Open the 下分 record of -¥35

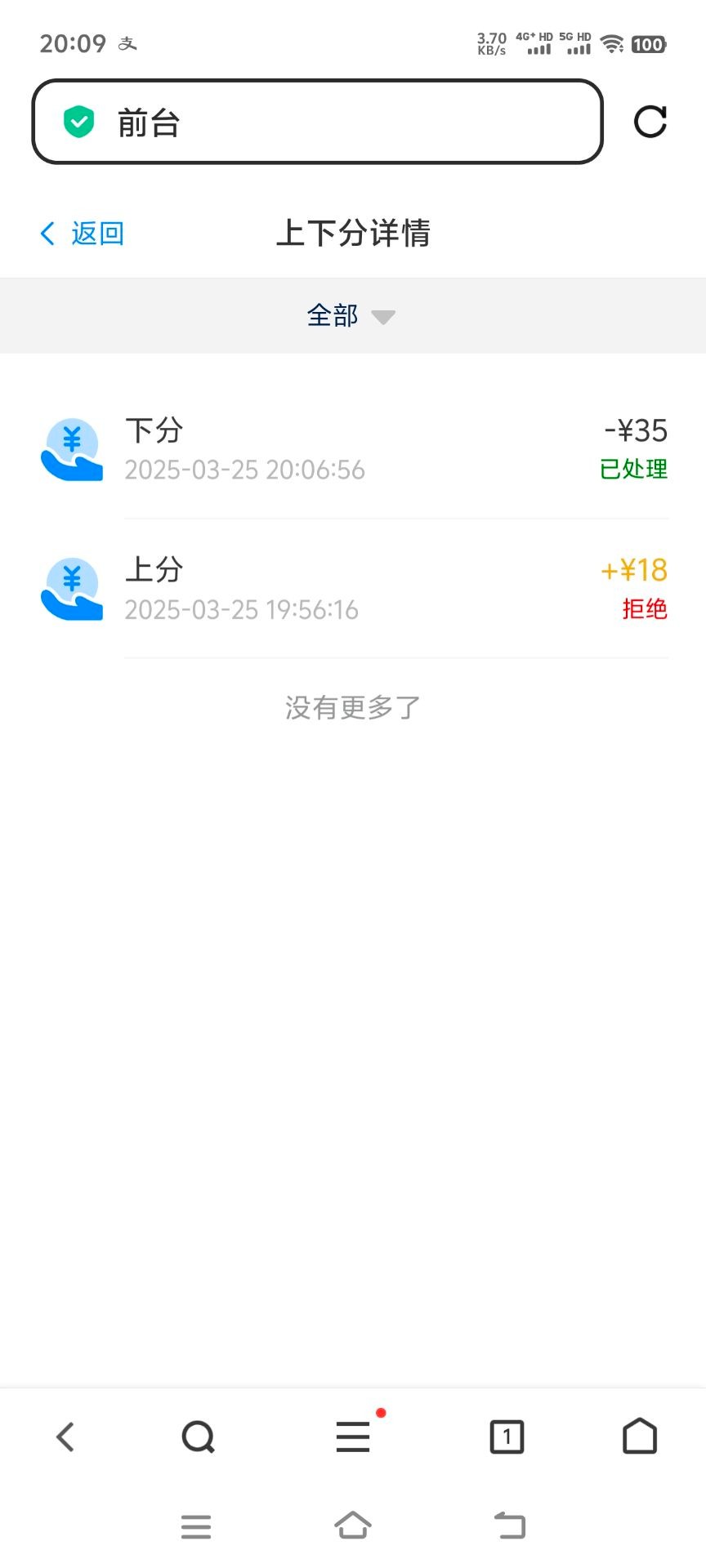pos(354,449)
